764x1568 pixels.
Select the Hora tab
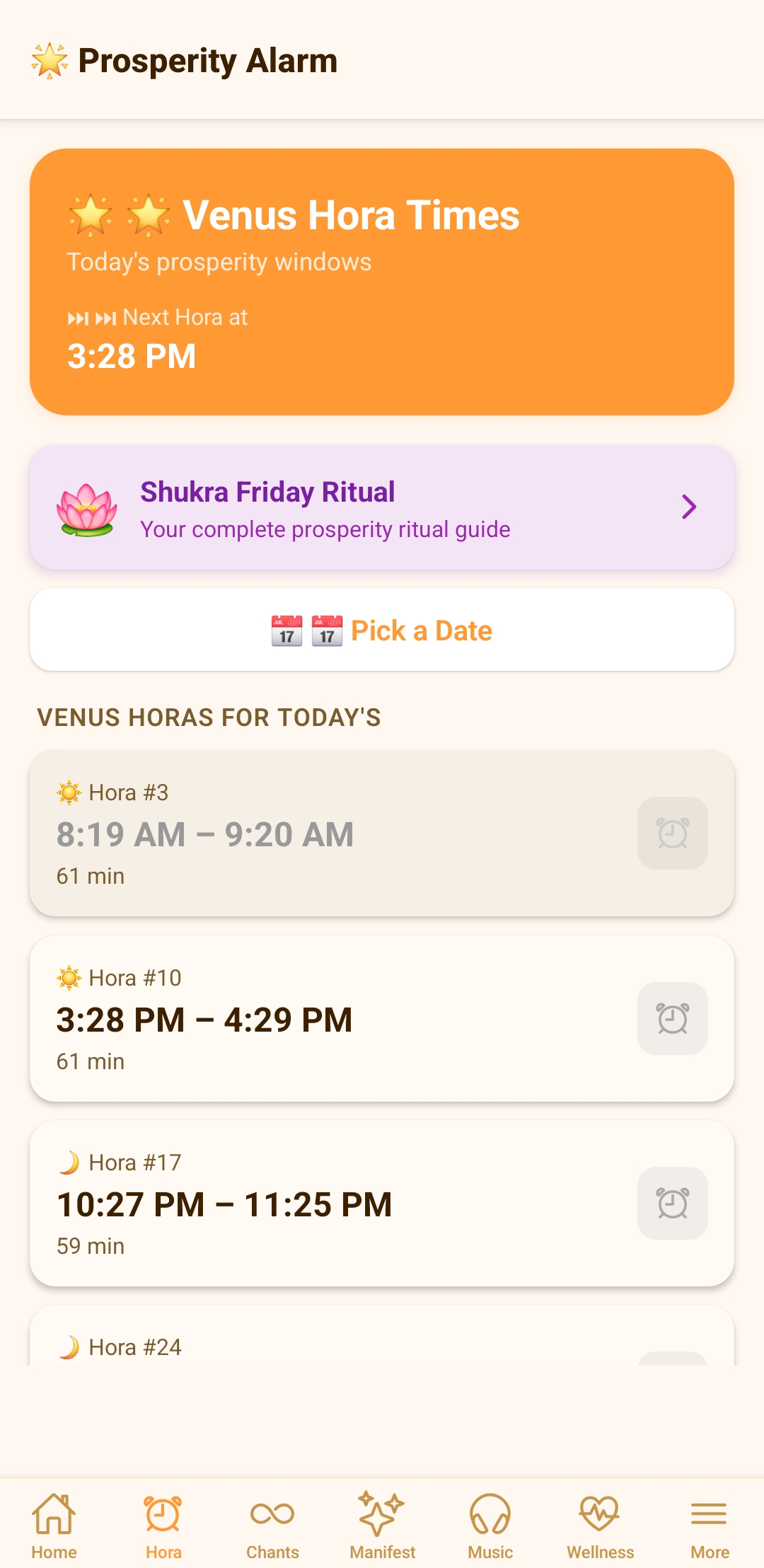click(x=163, y=1526)
